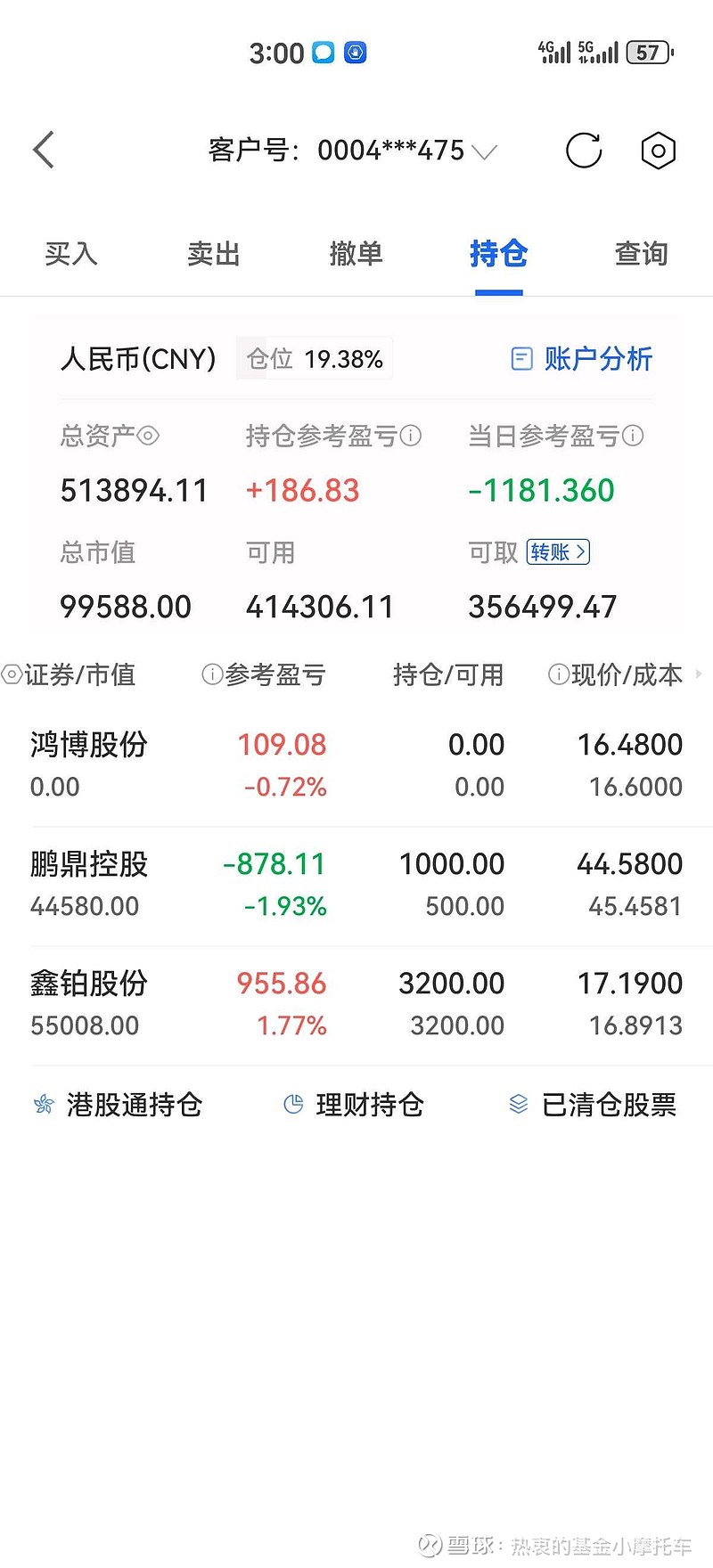
Task: Switch to the 卖出 tab
Action: coord(214,254)
